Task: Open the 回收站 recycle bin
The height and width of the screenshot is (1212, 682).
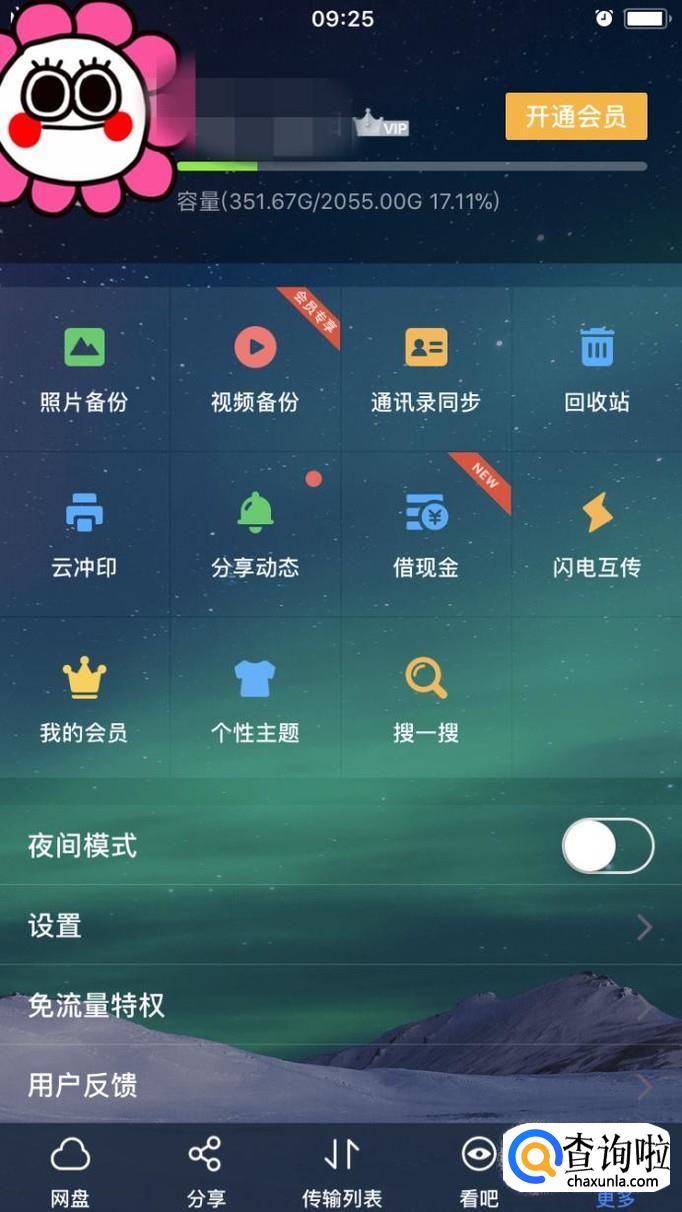Action: 597,369
